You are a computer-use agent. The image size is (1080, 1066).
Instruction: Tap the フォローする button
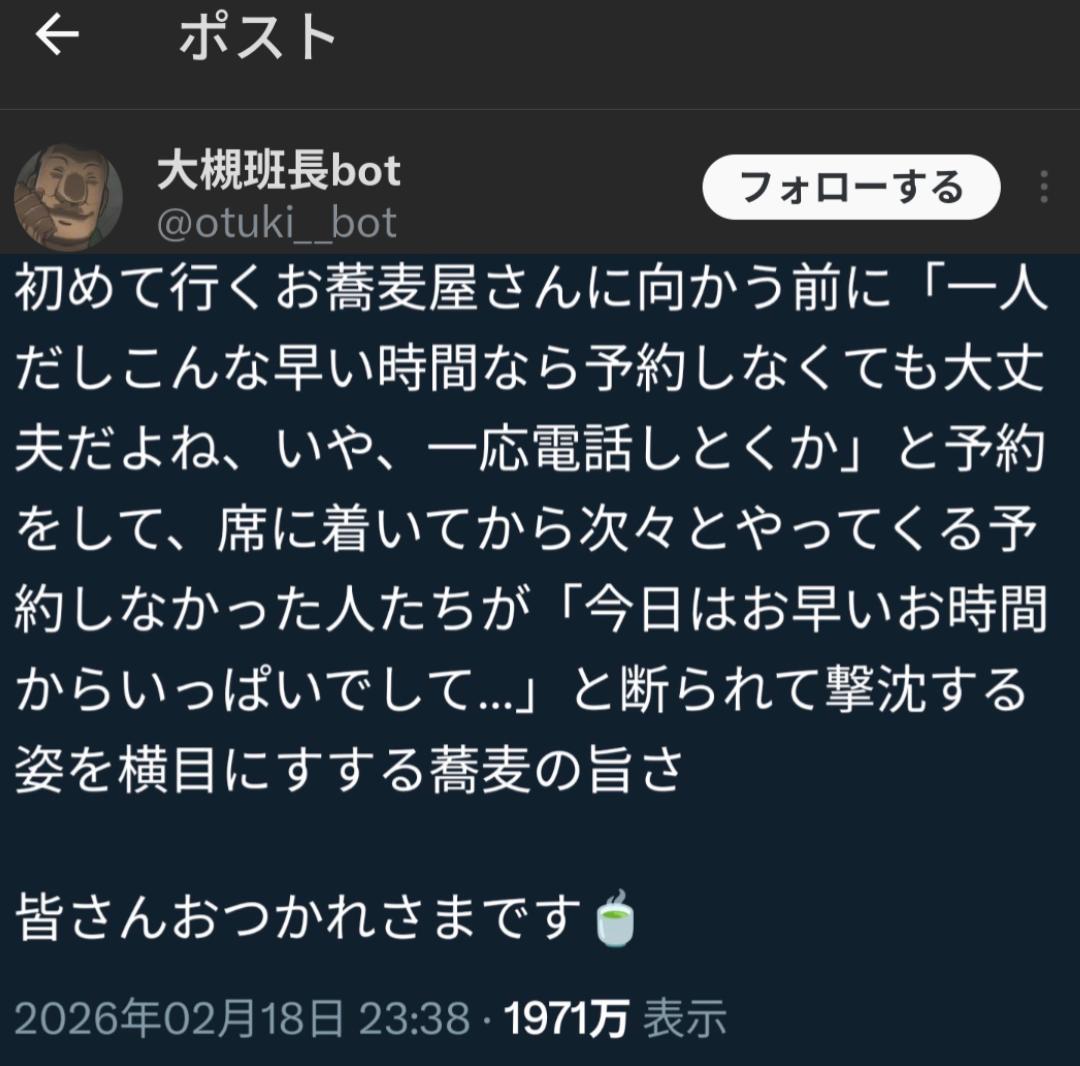(x=851, y=187)
